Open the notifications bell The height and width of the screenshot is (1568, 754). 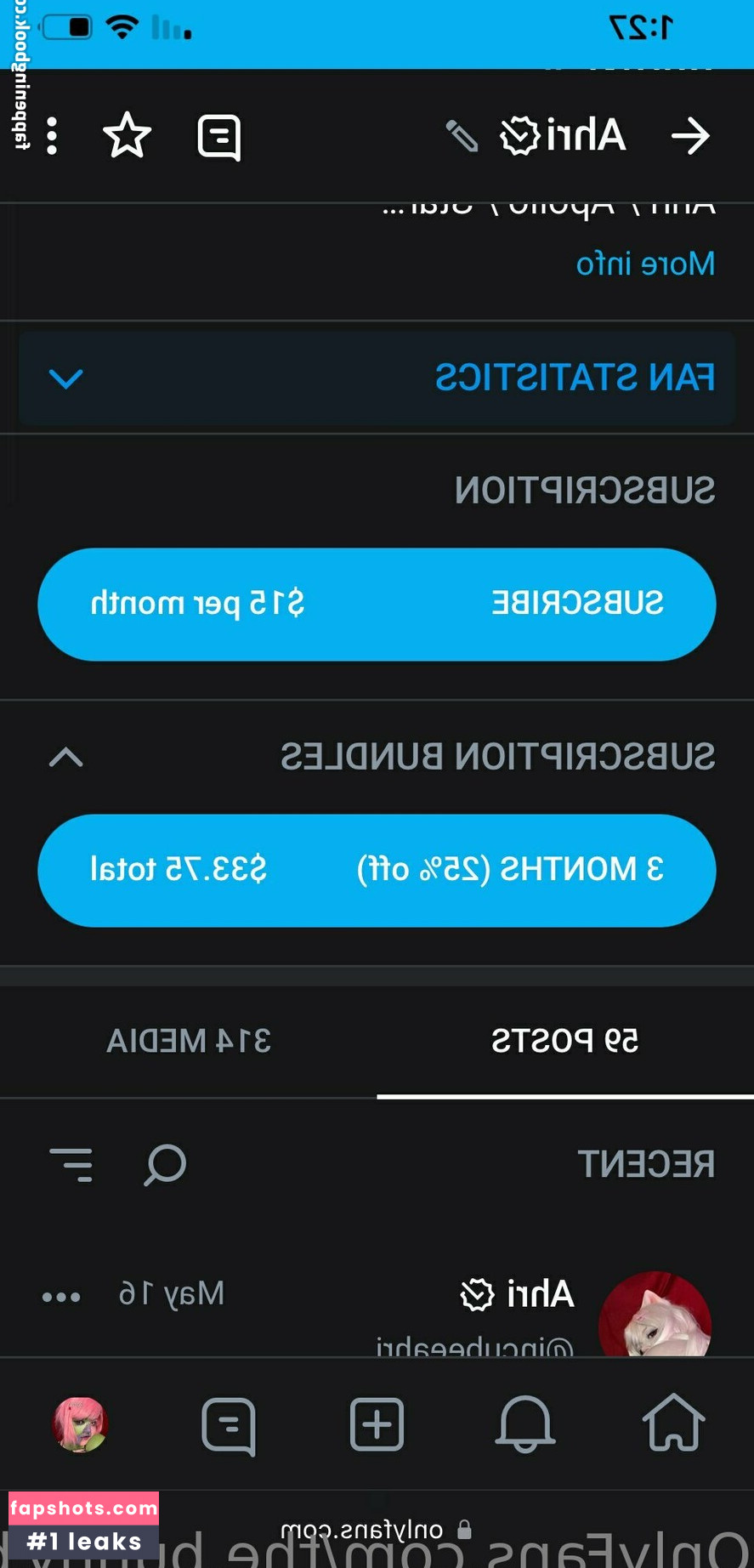pos(525,1423)
